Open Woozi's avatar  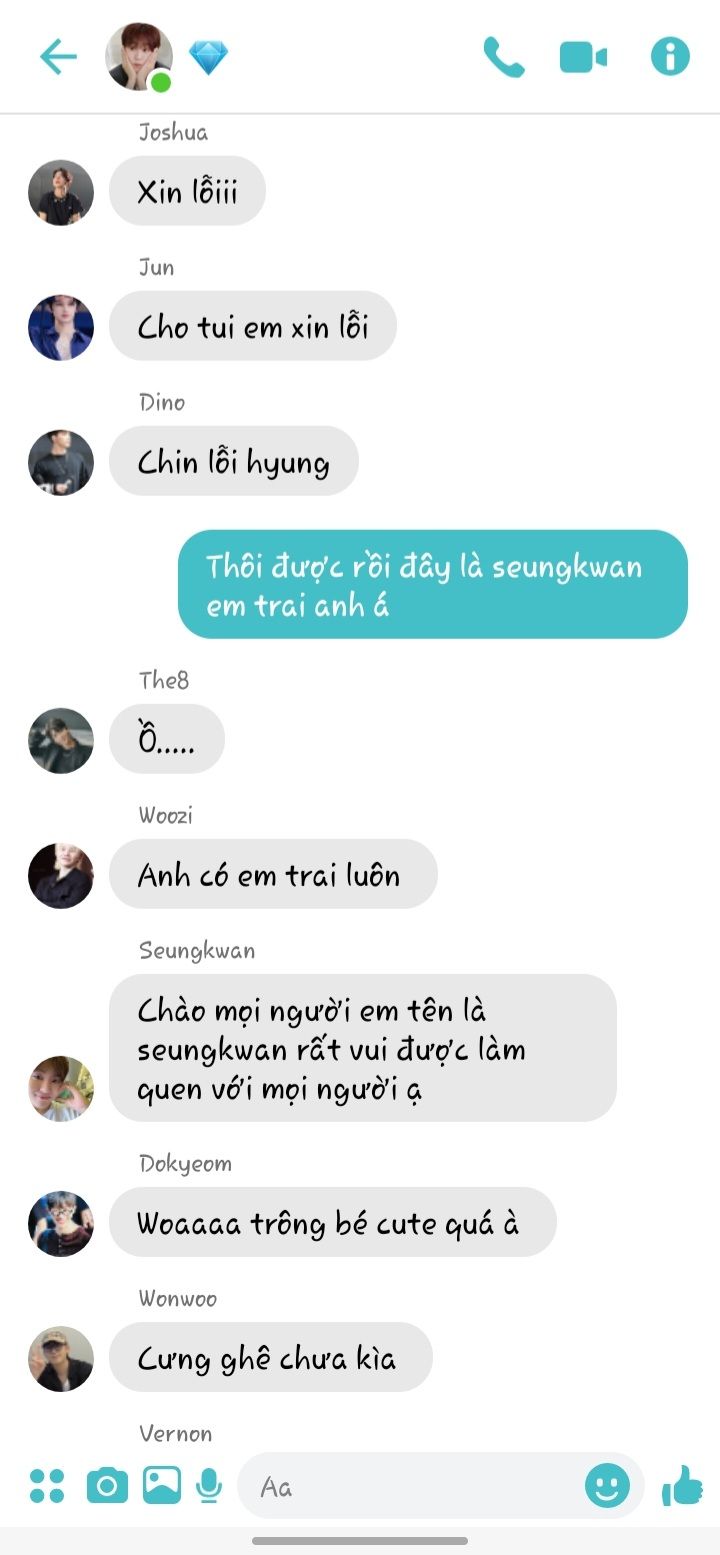61,875
